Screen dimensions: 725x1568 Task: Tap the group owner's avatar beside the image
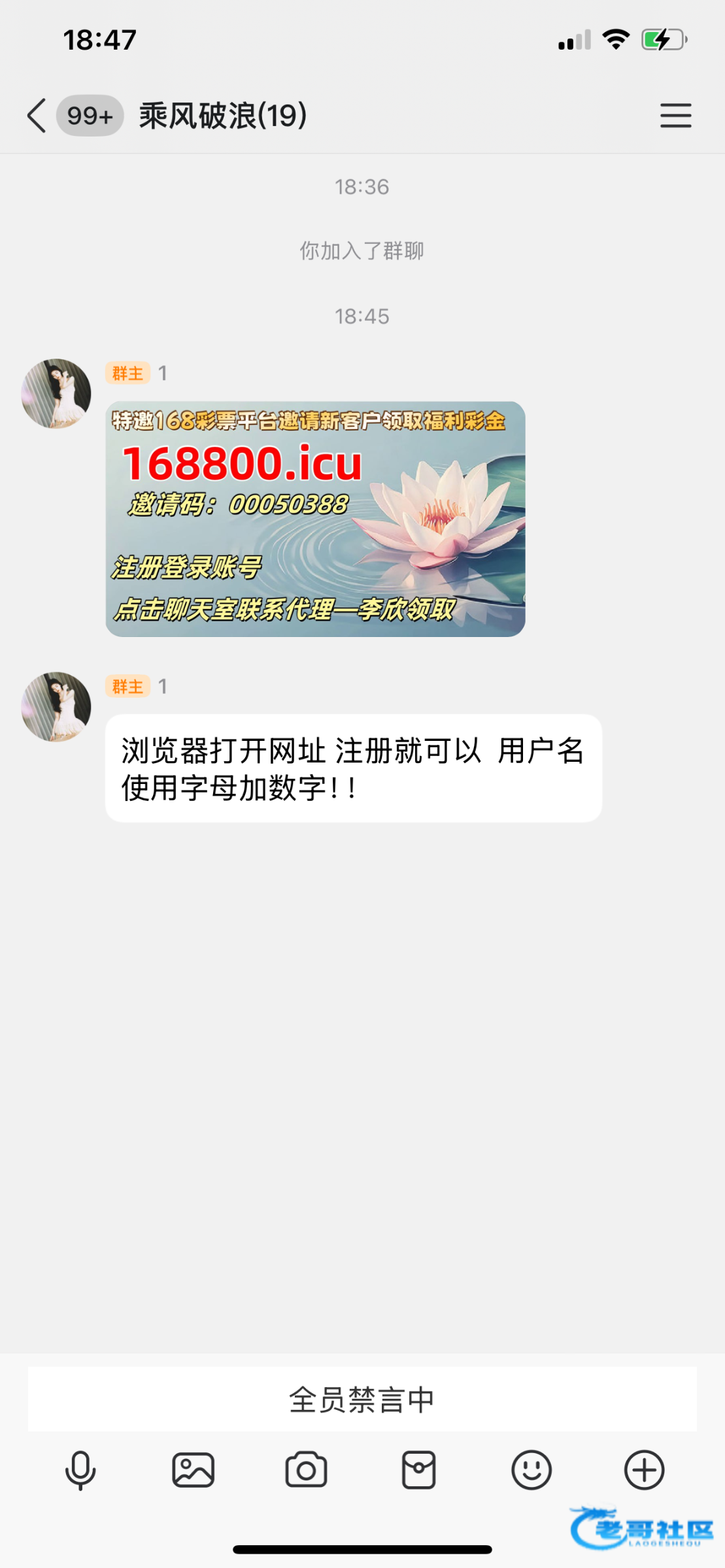tap(56, 393)
